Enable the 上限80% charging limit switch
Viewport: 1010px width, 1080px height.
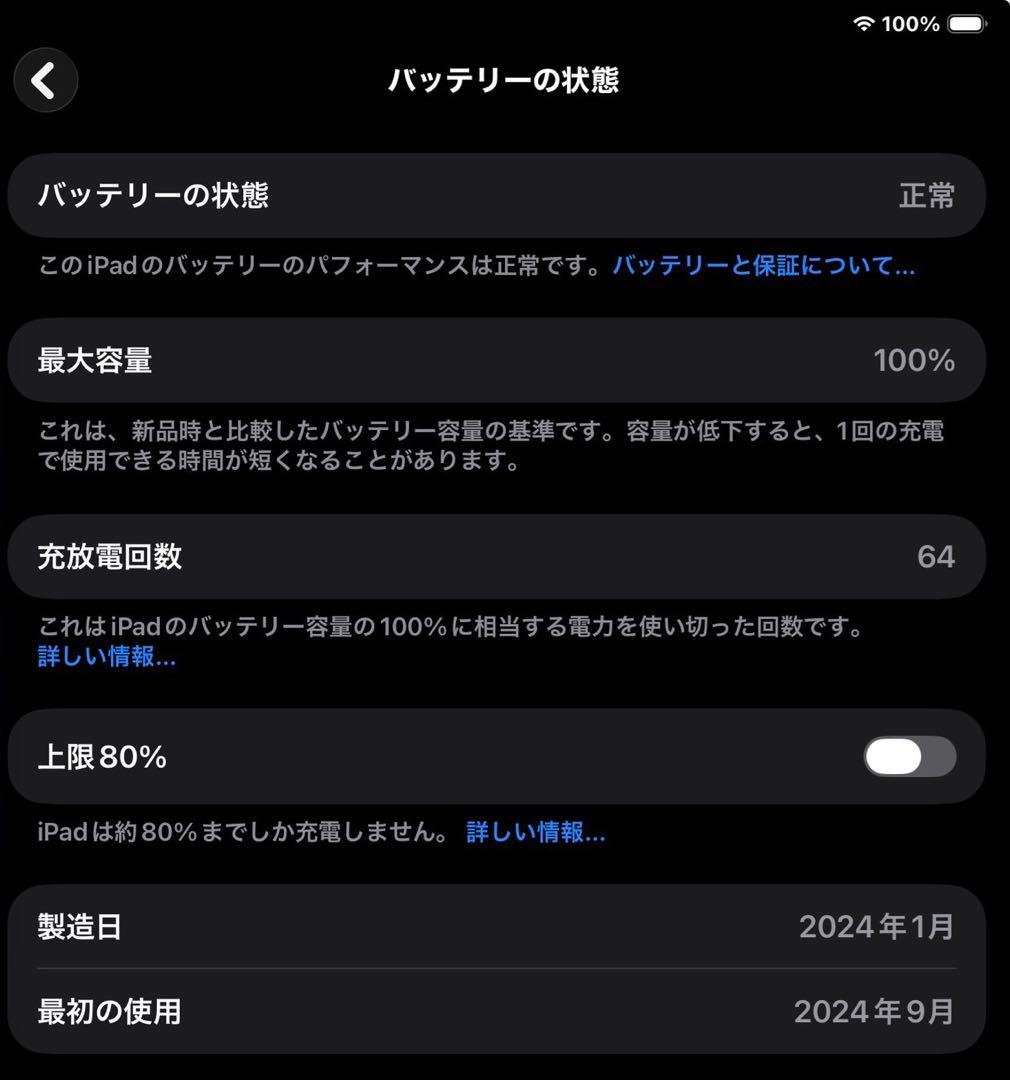point(908,757)
